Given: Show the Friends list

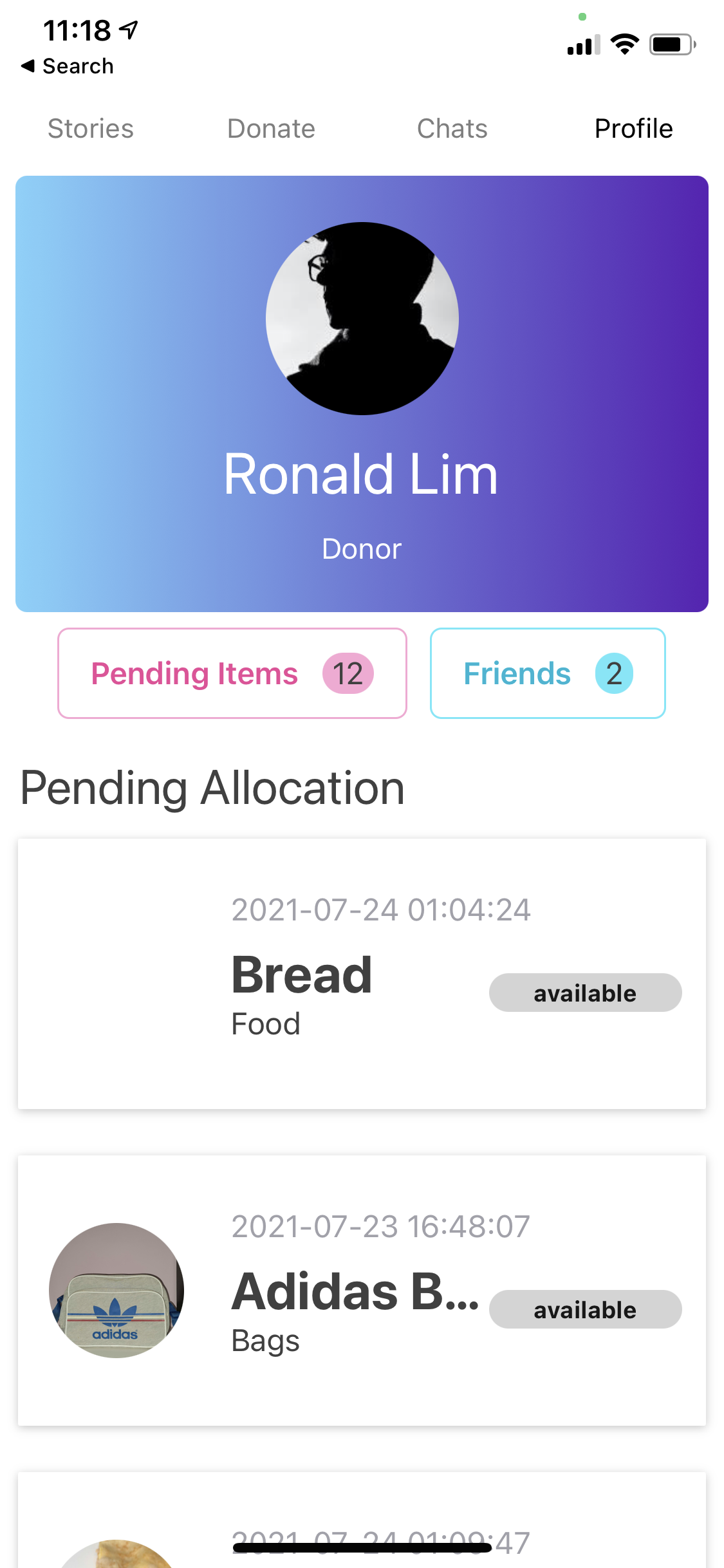Looking at the screenshot, I should (547, 673).
